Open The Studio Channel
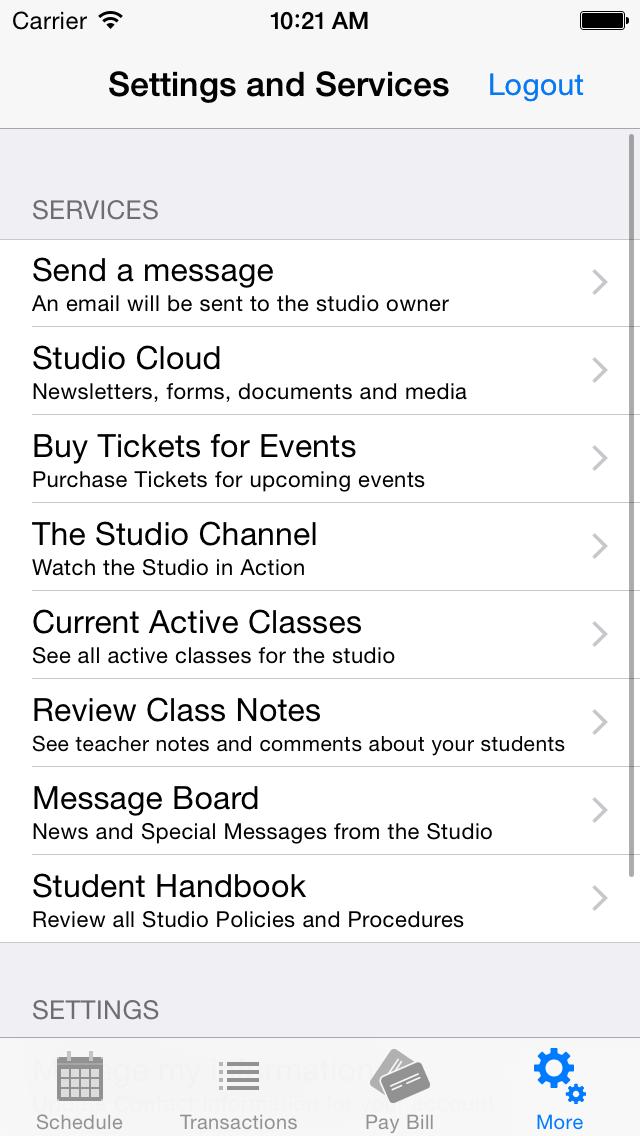Screen dimensions: 640x1136 pos(320,547)
